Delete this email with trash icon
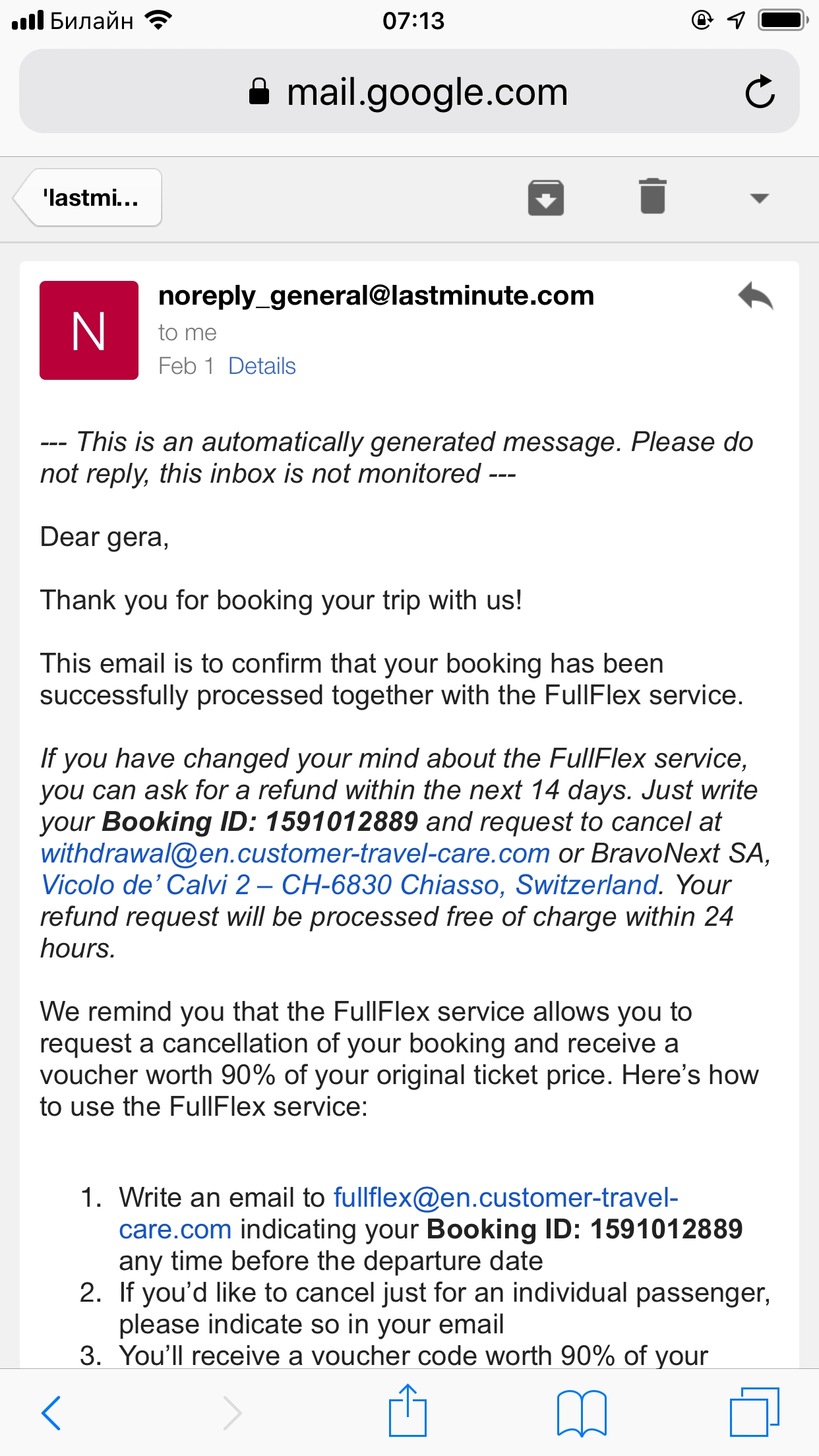This screenshot has width=819, height=1456. click(x=653, y=197)
